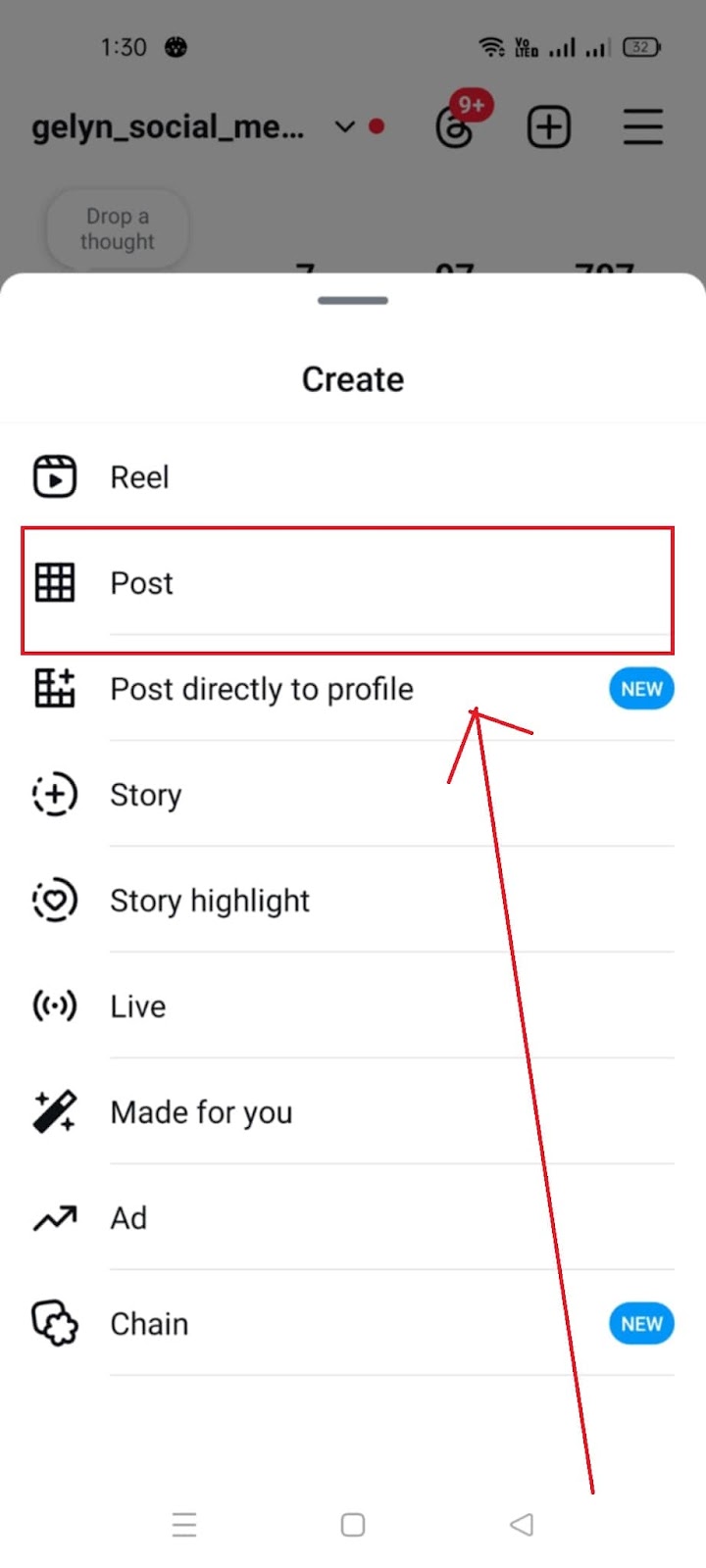The height and width of the screenshot is (1568, 706).
Task: Open Post directly to profile
Action: [x=353, y=689]
